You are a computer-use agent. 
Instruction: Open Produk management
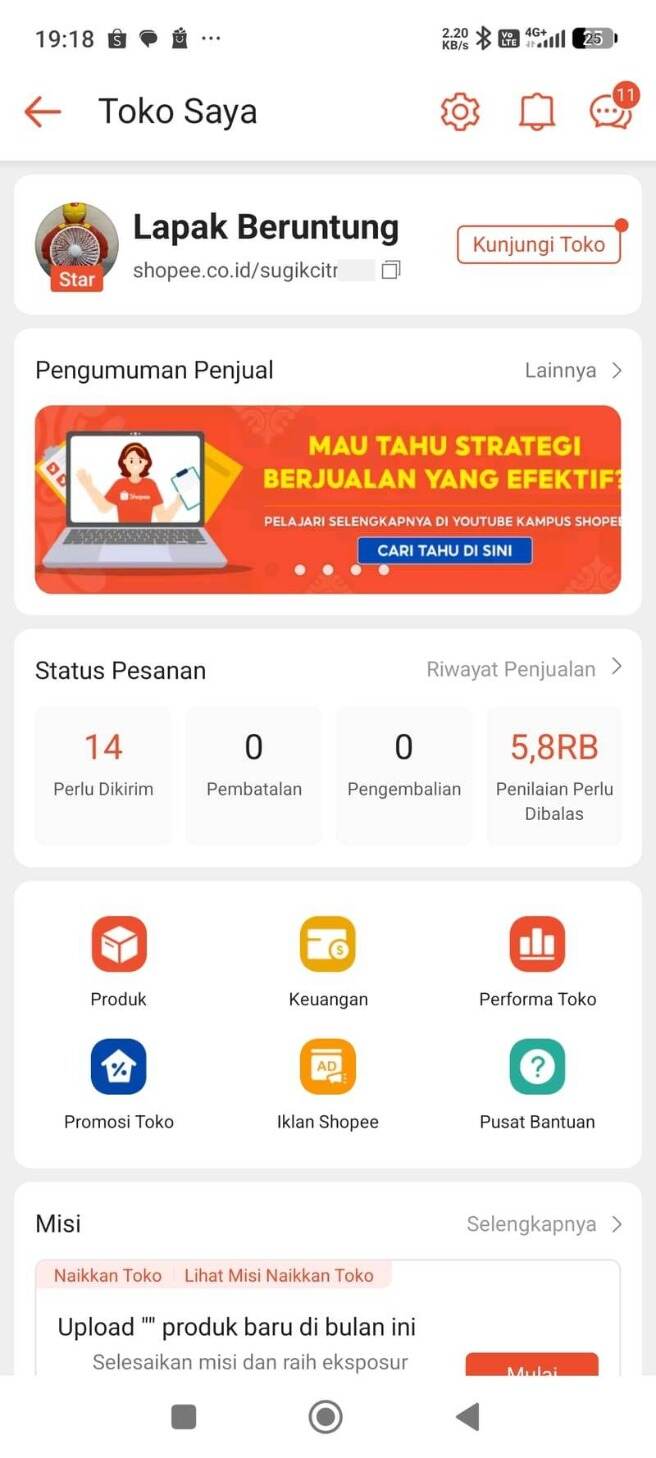[119, 962]
